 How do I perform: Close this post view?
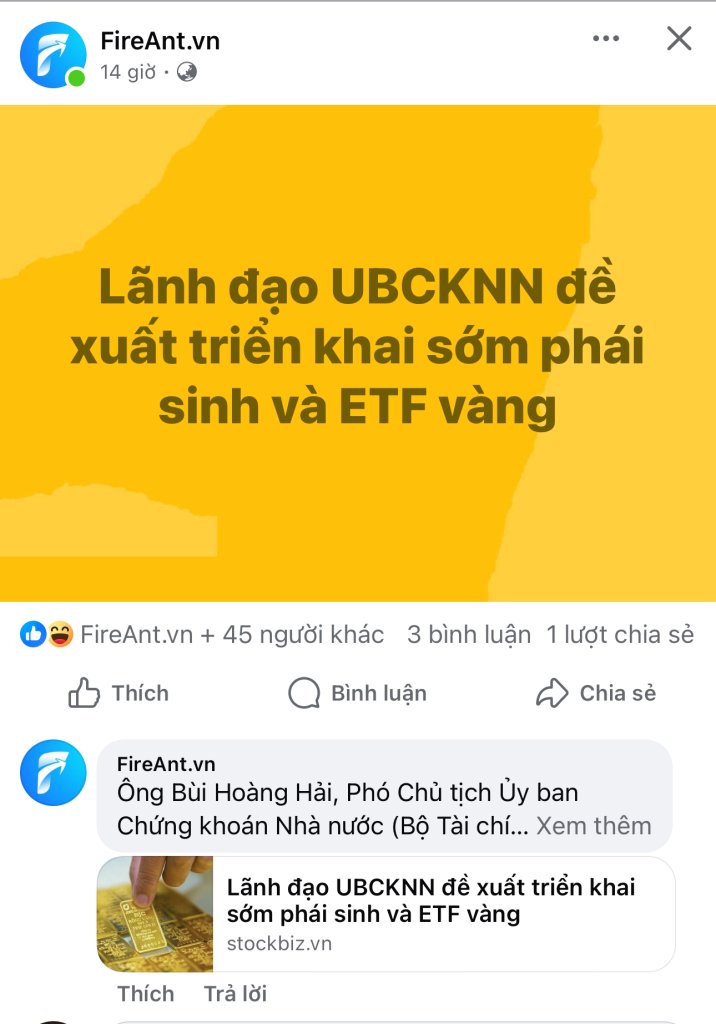679,39
